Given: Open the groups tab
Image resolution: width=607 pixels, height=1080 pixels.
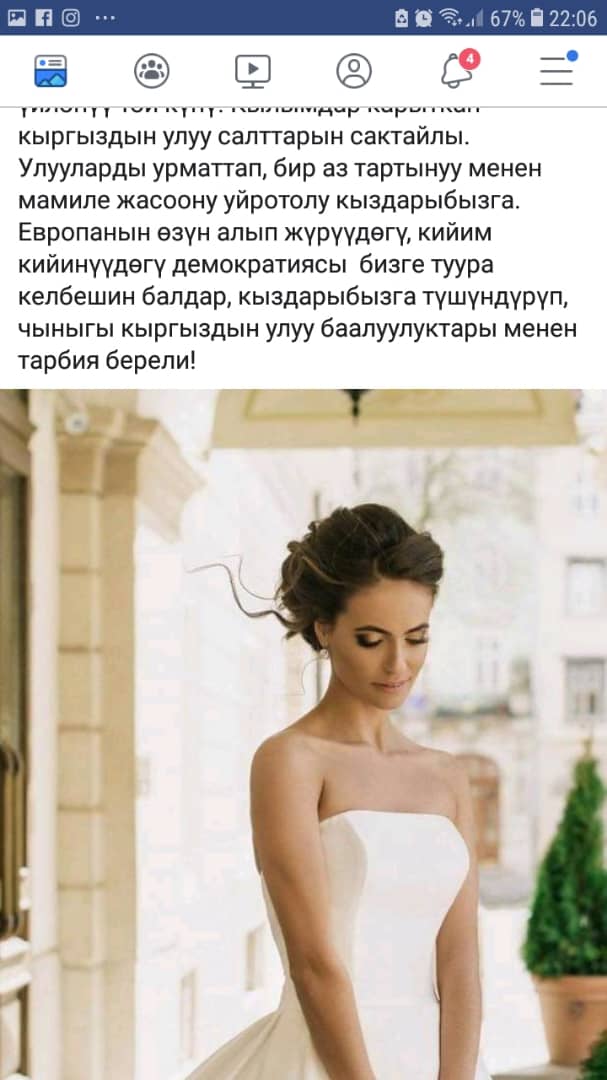Looking at the screenshot, I should [152, 70].
